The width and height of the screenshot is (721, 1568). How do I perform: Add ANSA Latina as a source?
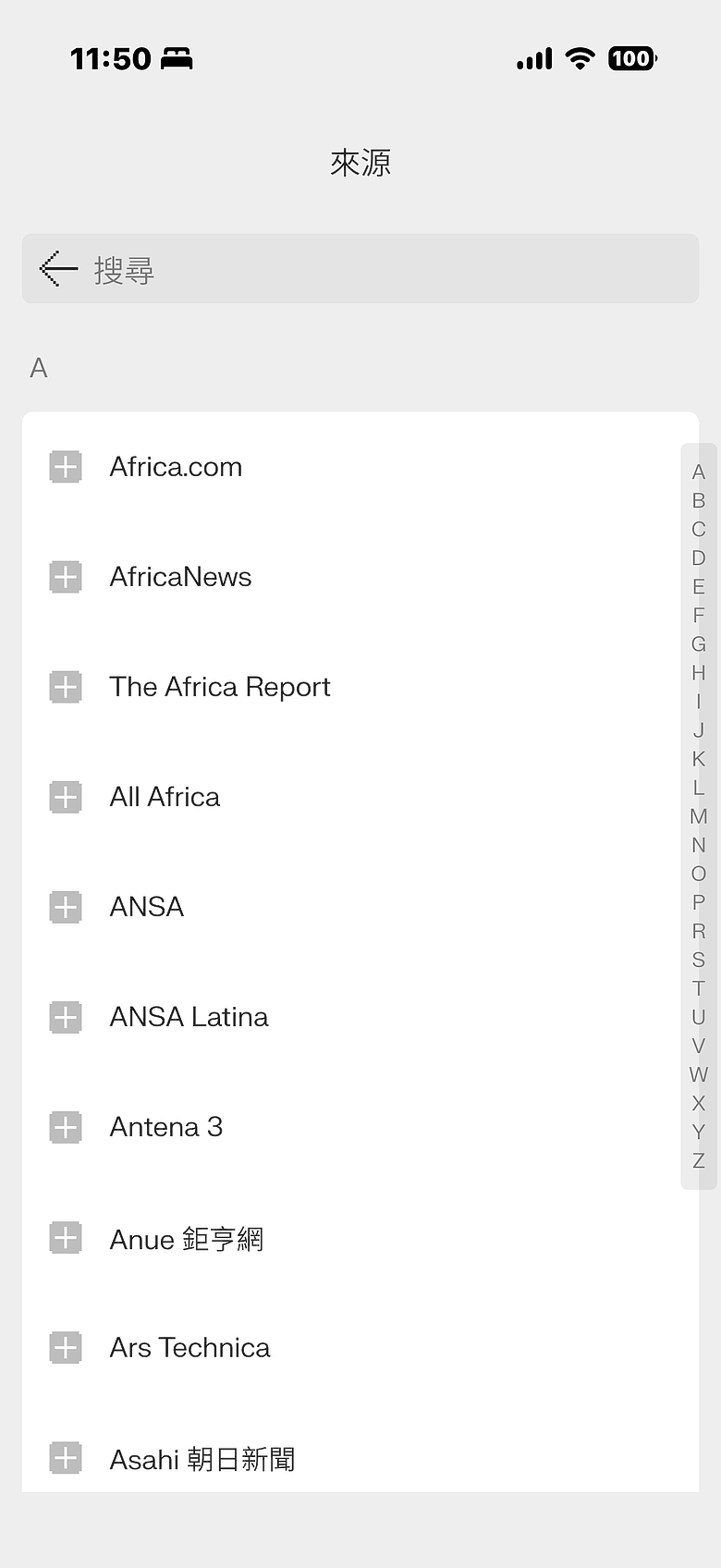pyautogui.click(x=66, y=1017)
